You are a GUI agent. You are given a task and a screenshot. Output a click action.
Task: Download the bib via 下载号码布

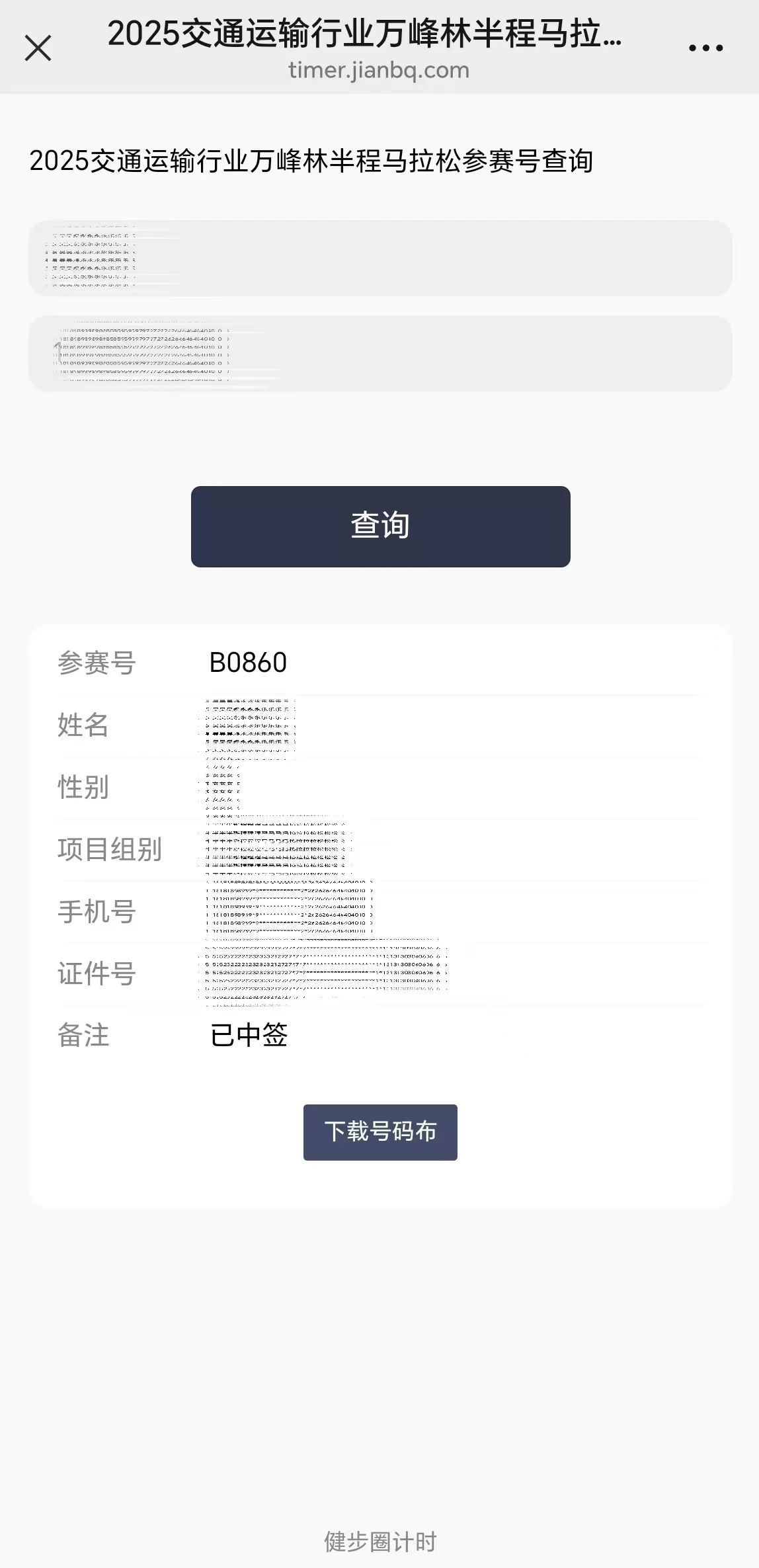point(380,1132)
